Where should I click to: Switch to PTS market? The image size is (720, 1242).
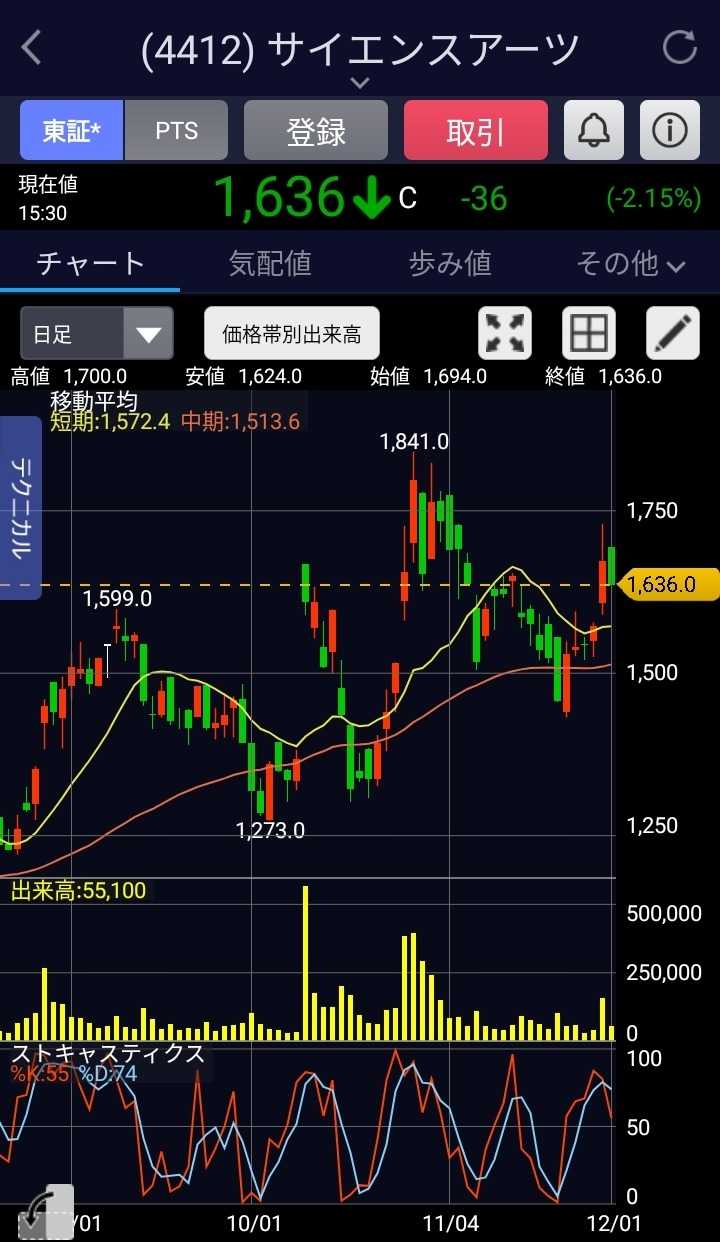point(177,131)
